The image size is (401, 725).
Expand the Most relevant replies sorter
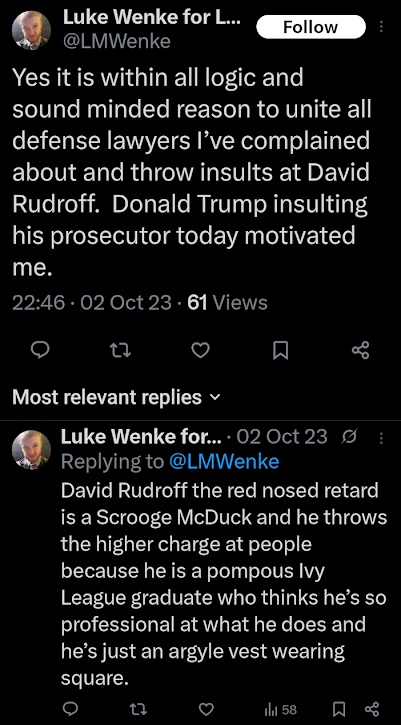click(x=117, y=397)
